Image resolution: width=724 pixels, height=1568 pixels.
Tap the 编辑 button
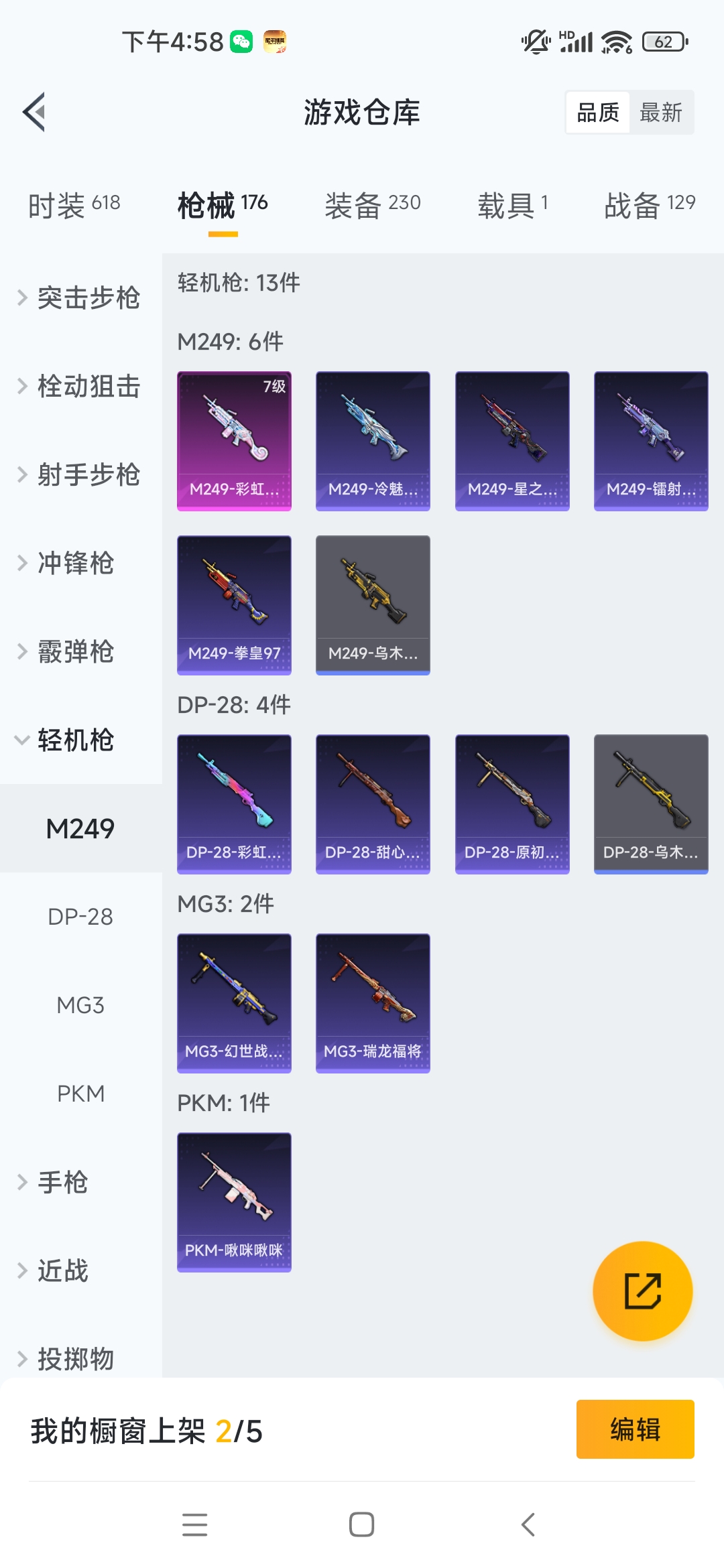[x=635, y=1429]
